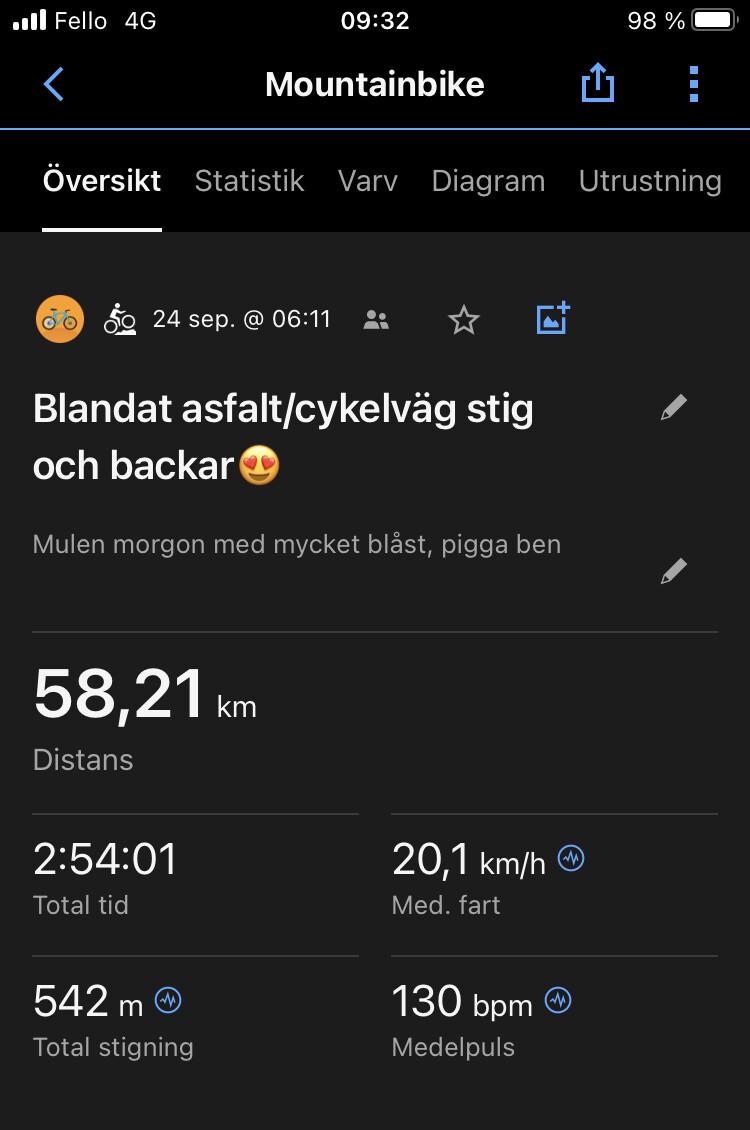Screen dimensions: 750x1130
Task: Share this Mountainbike activity
Action: 597,84
